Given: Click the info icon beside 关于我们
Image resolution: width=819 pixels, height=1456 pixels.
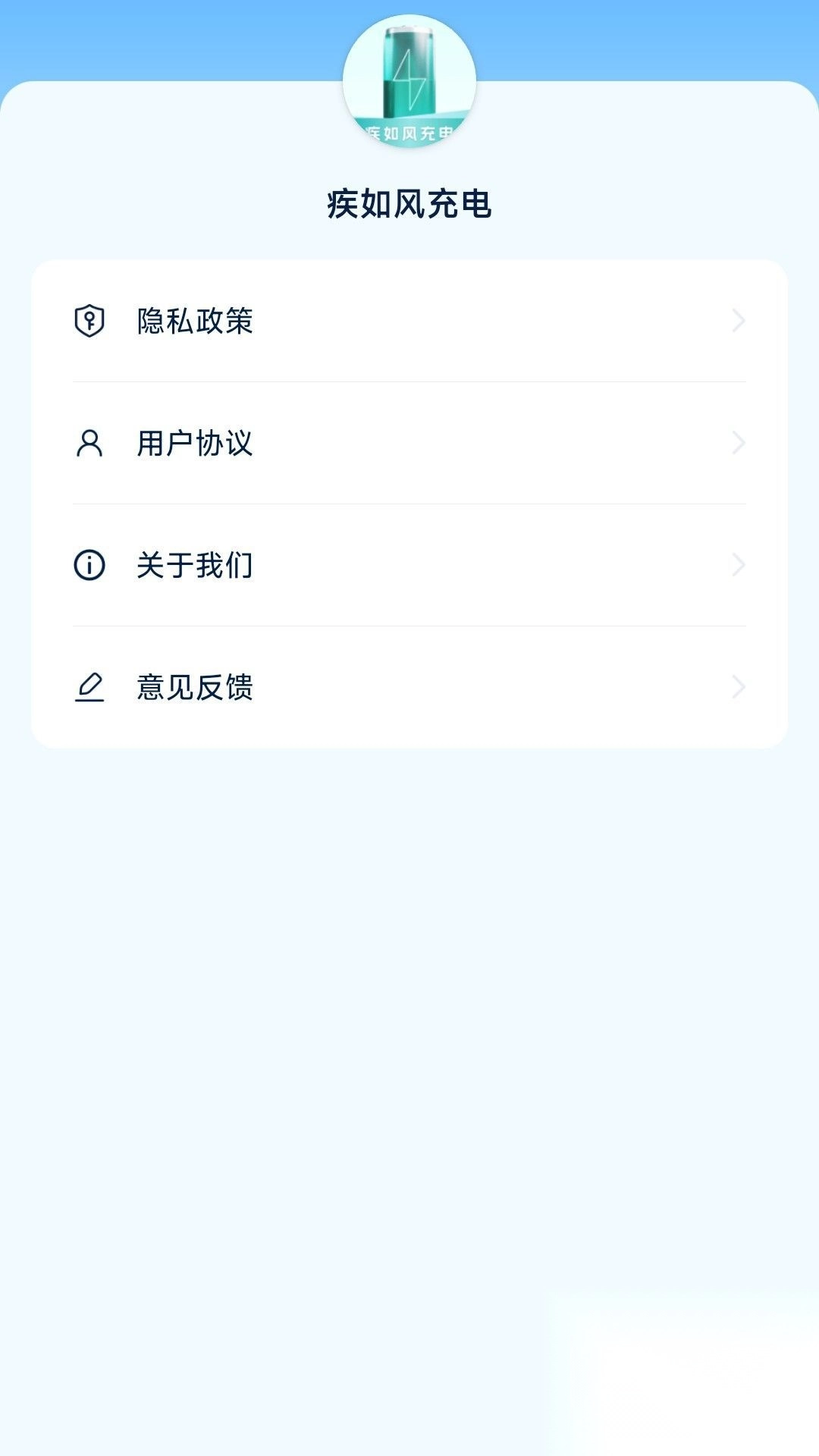Looking at the screenshot, I should [90, 565].
